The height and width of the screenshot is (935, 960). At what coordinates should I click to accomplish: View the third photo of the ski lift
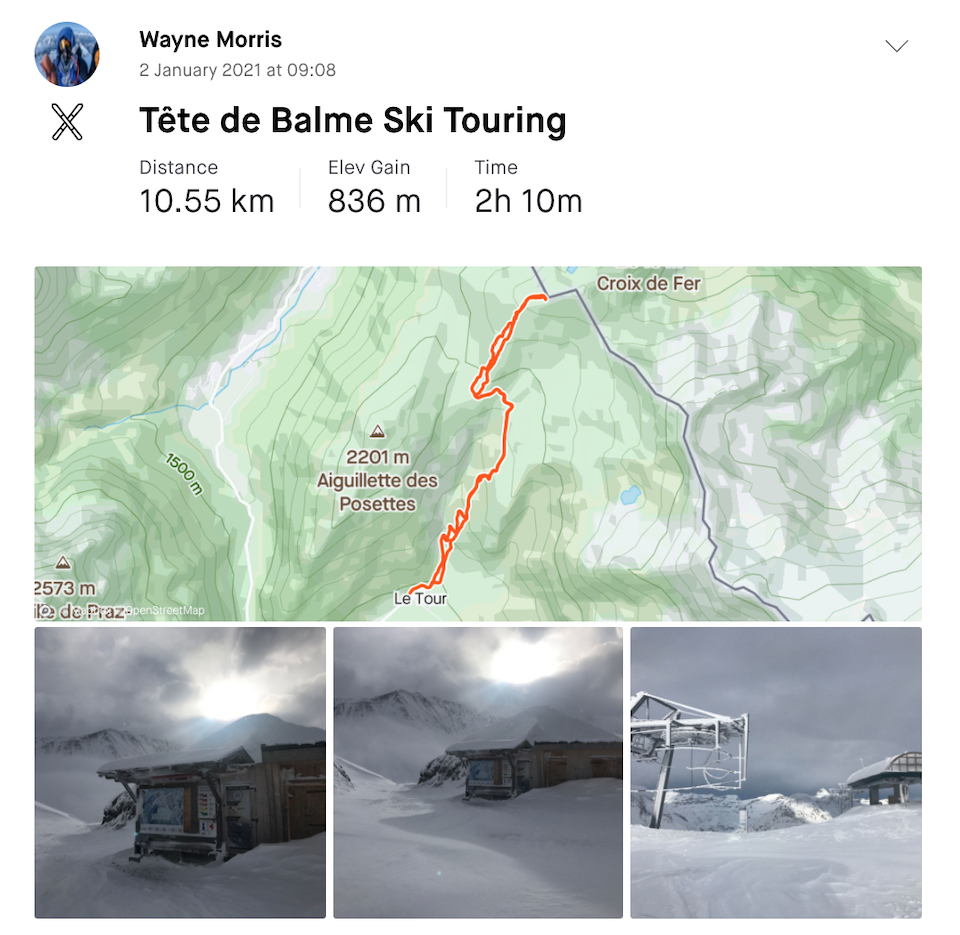tap(776, 772)
